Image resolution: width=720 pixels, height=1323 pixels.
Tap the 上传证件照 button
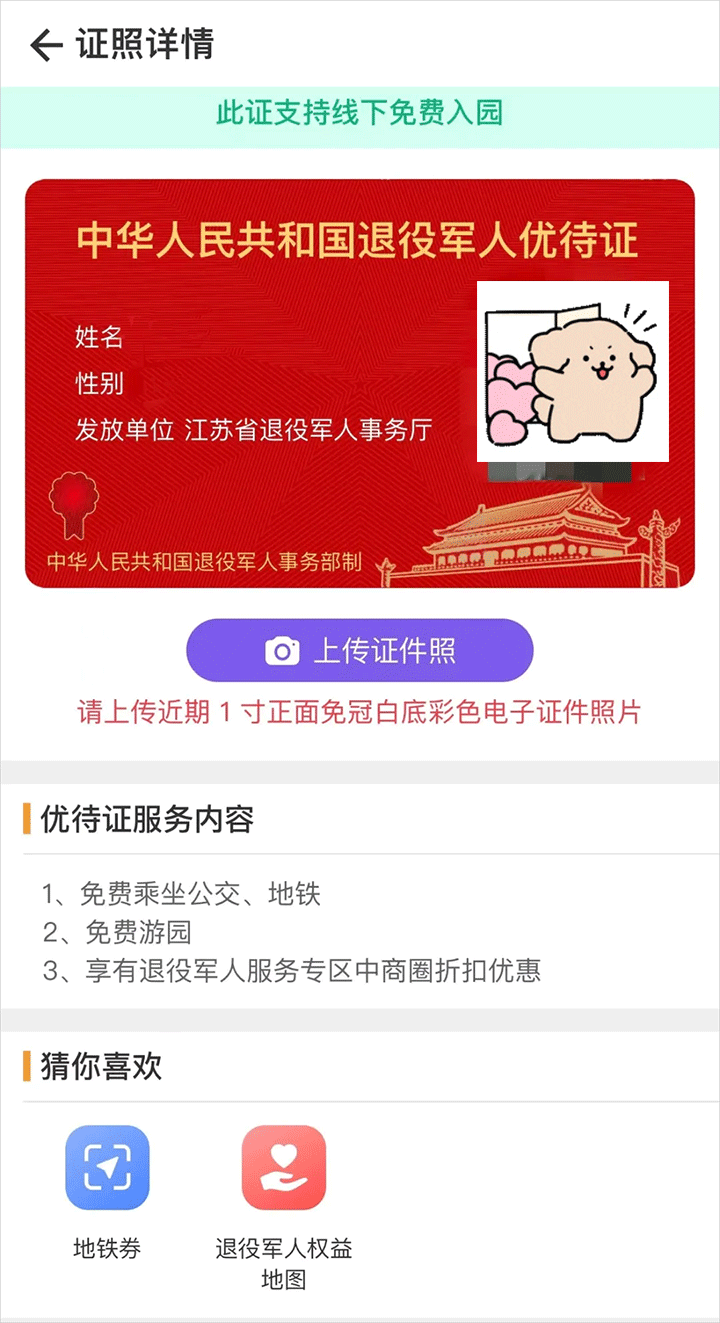coord(360,651)
